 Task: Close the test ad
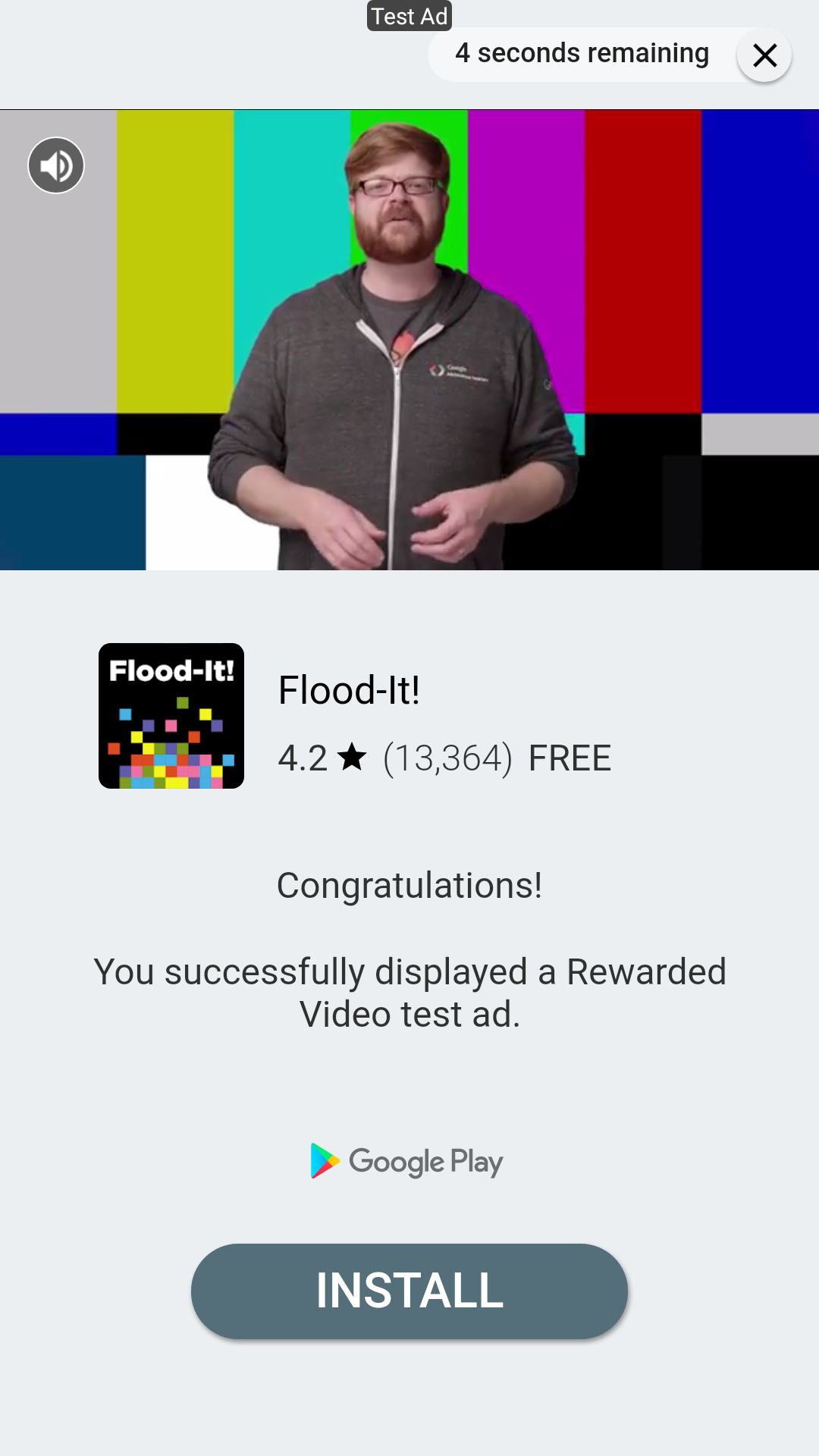tap(764, 55)
